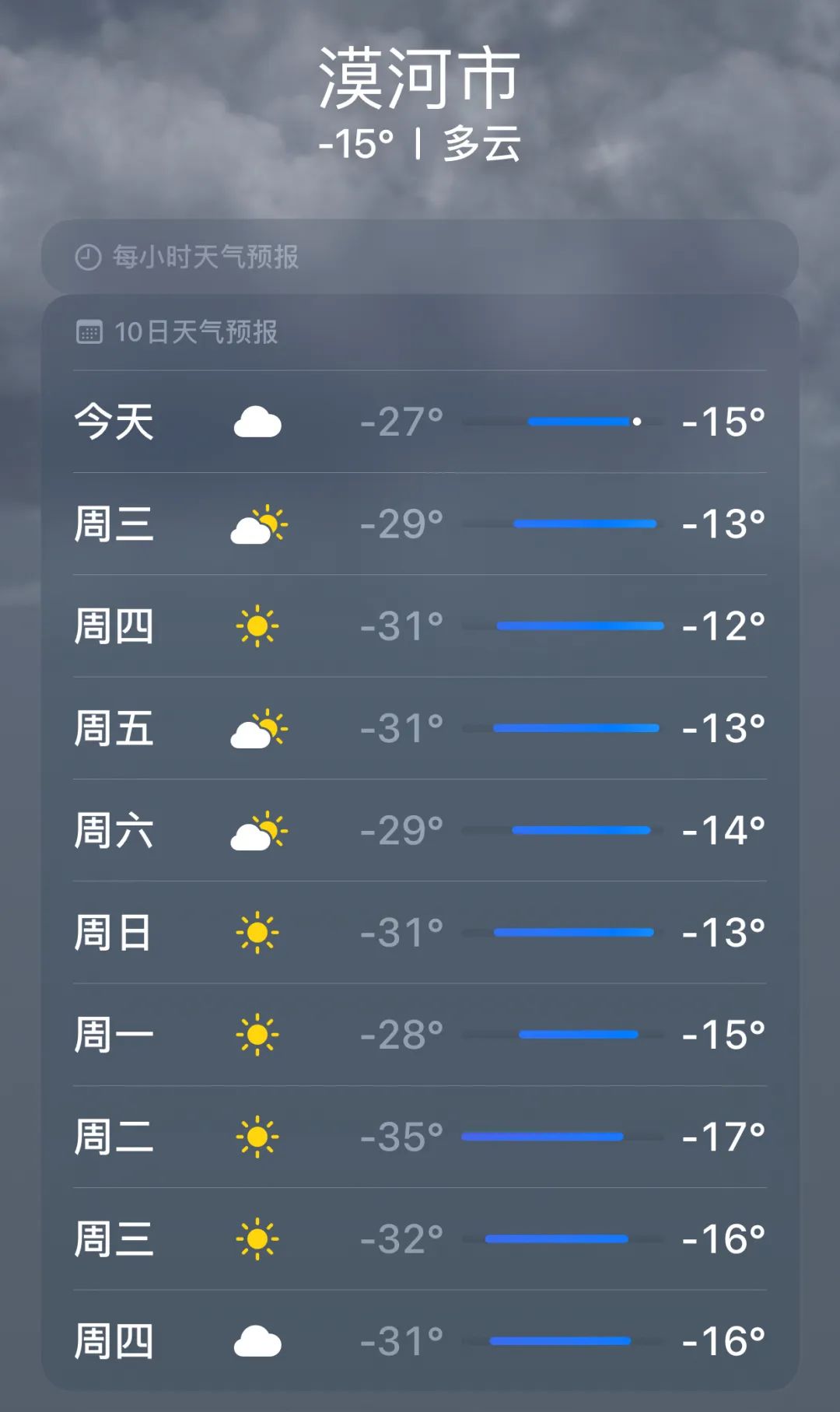Image resolution: width=840 pixels, height=1412 pixels.
Task: Tap the partly cloudy icon for 周五
Action: pos(260,727)
